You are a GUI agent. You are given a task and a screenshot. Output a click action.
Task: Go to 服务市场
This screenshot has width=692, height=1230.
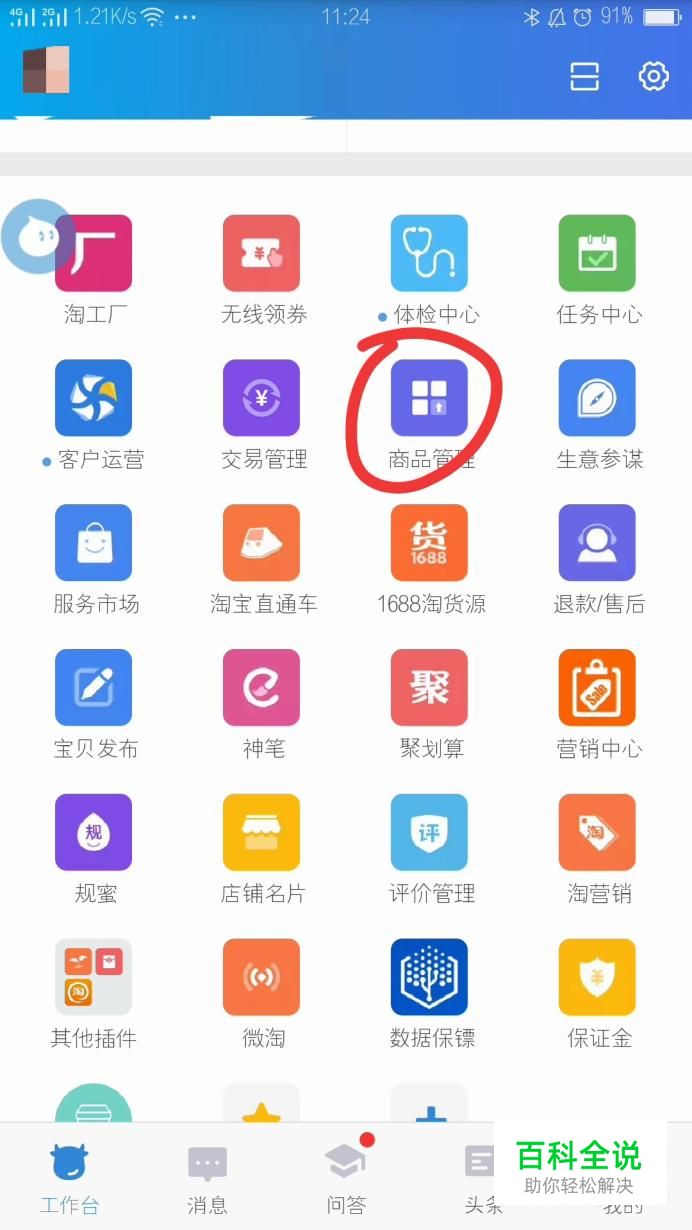(94, 543)
